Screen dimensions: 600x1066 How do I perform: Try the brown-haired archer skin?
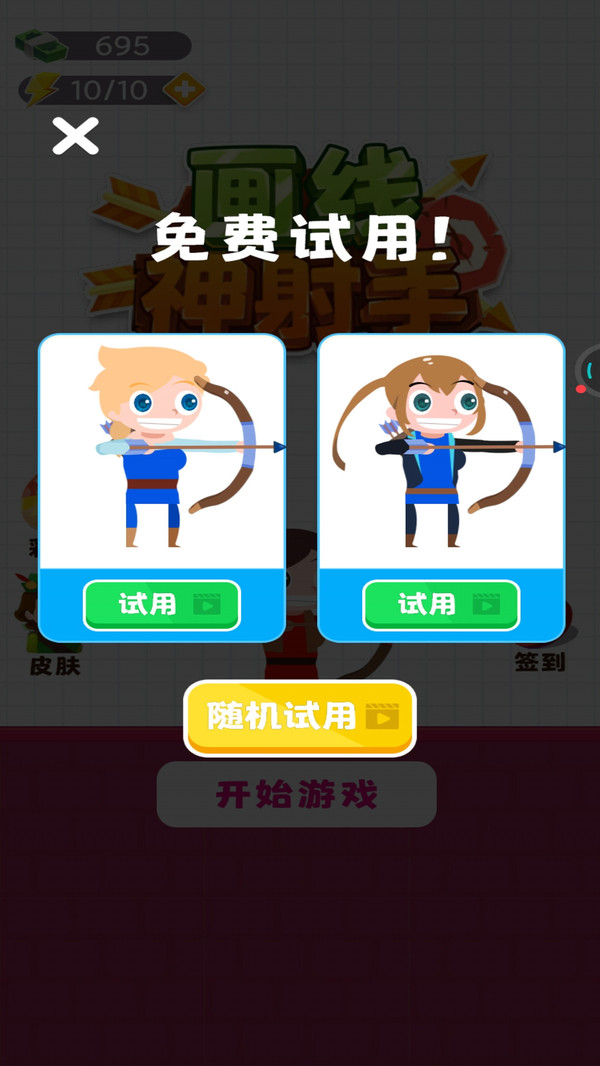coord(441,604)
